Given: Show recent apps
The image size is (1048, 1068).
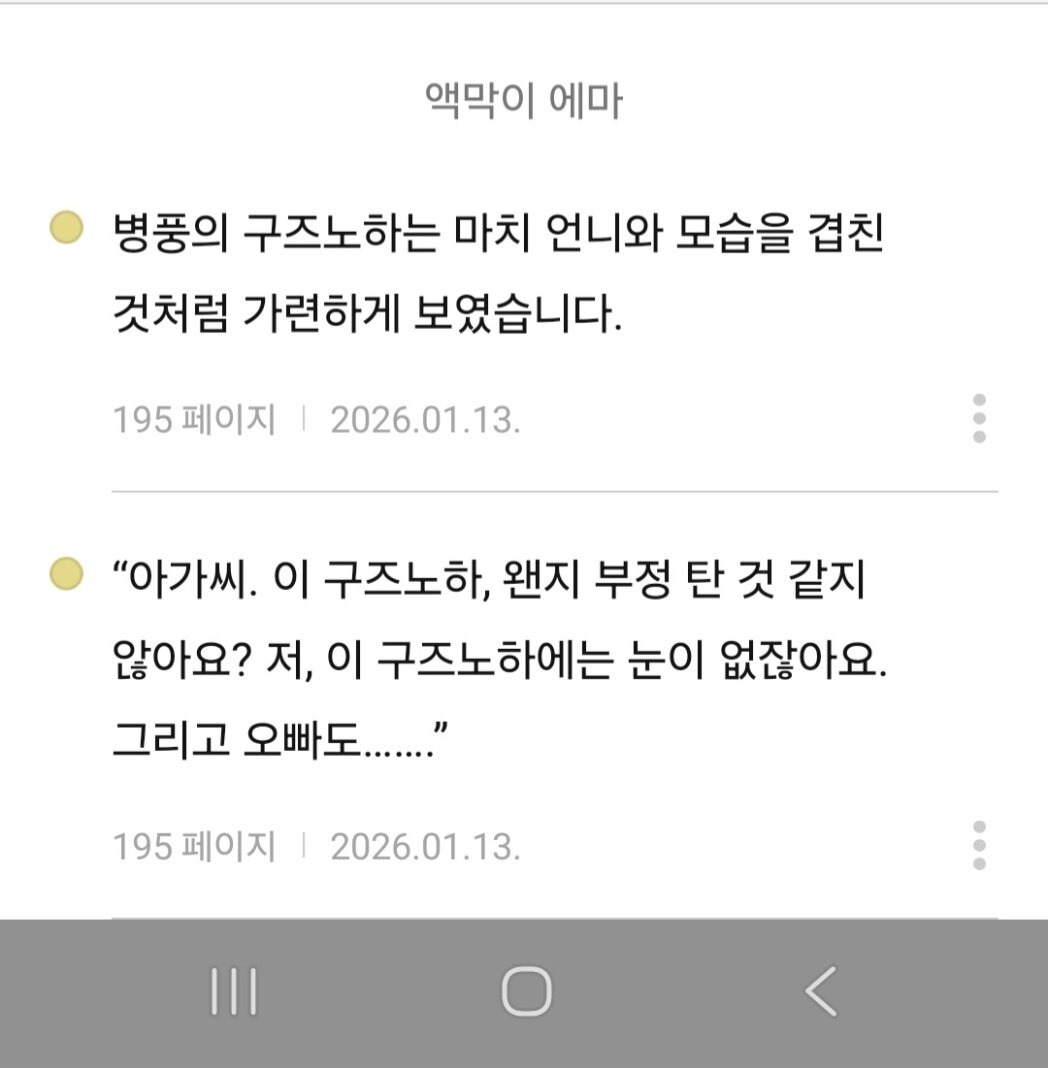Looking at the screenshot, I should (x=234, y=992).
